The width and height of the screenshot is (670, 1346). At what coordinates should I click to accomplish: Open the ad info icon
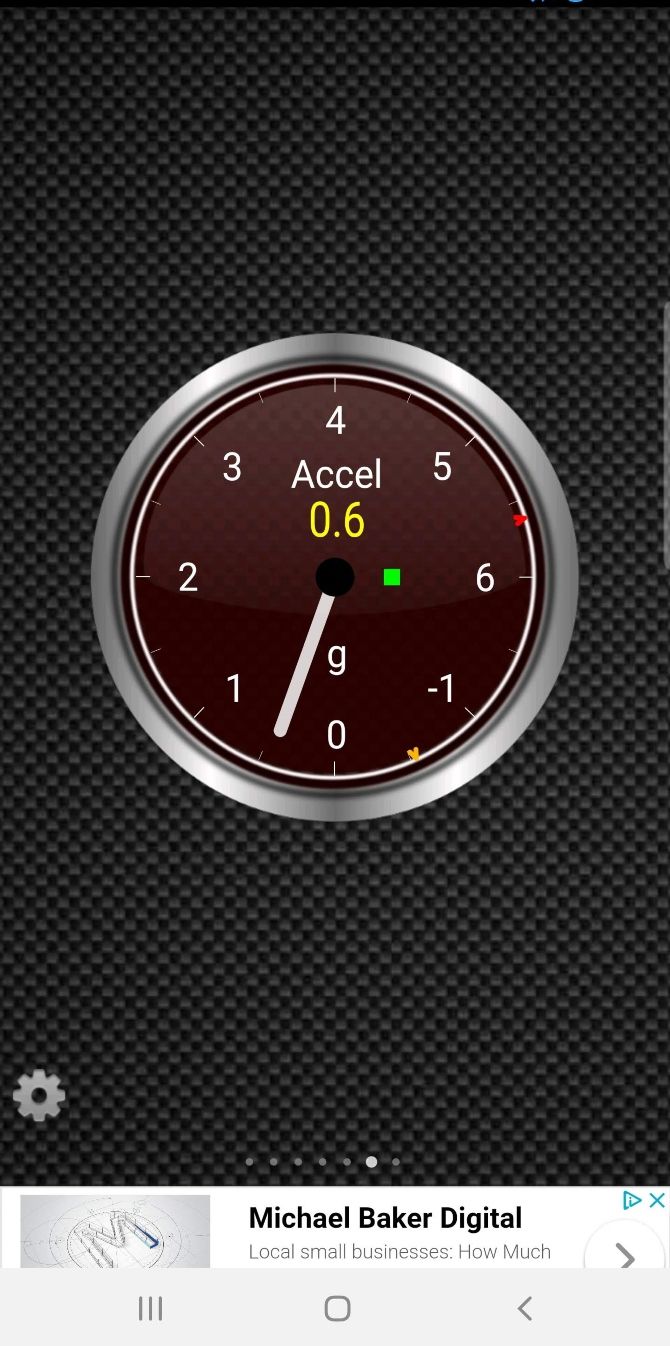click(632, 1200)
